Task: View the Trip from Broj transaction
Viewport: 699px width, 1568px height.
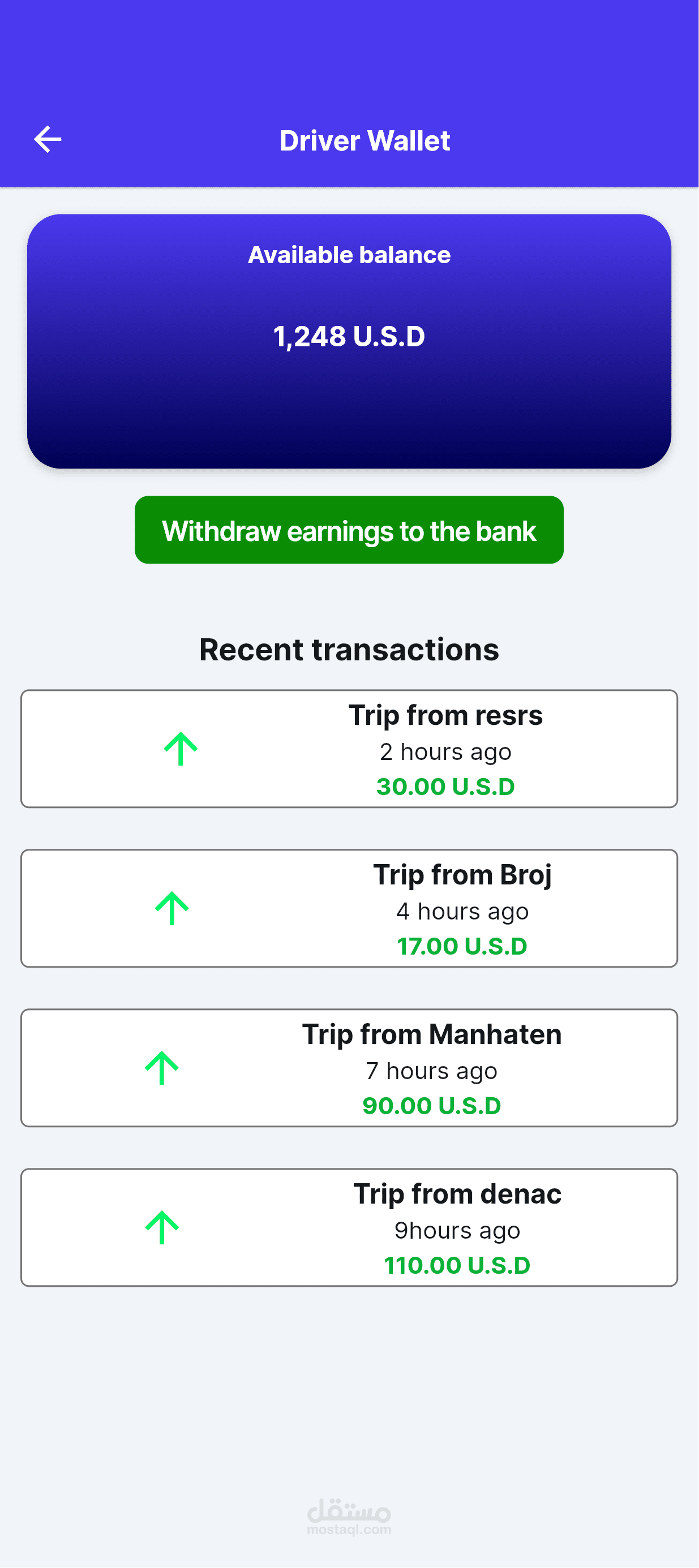Action: pos(349,908)
